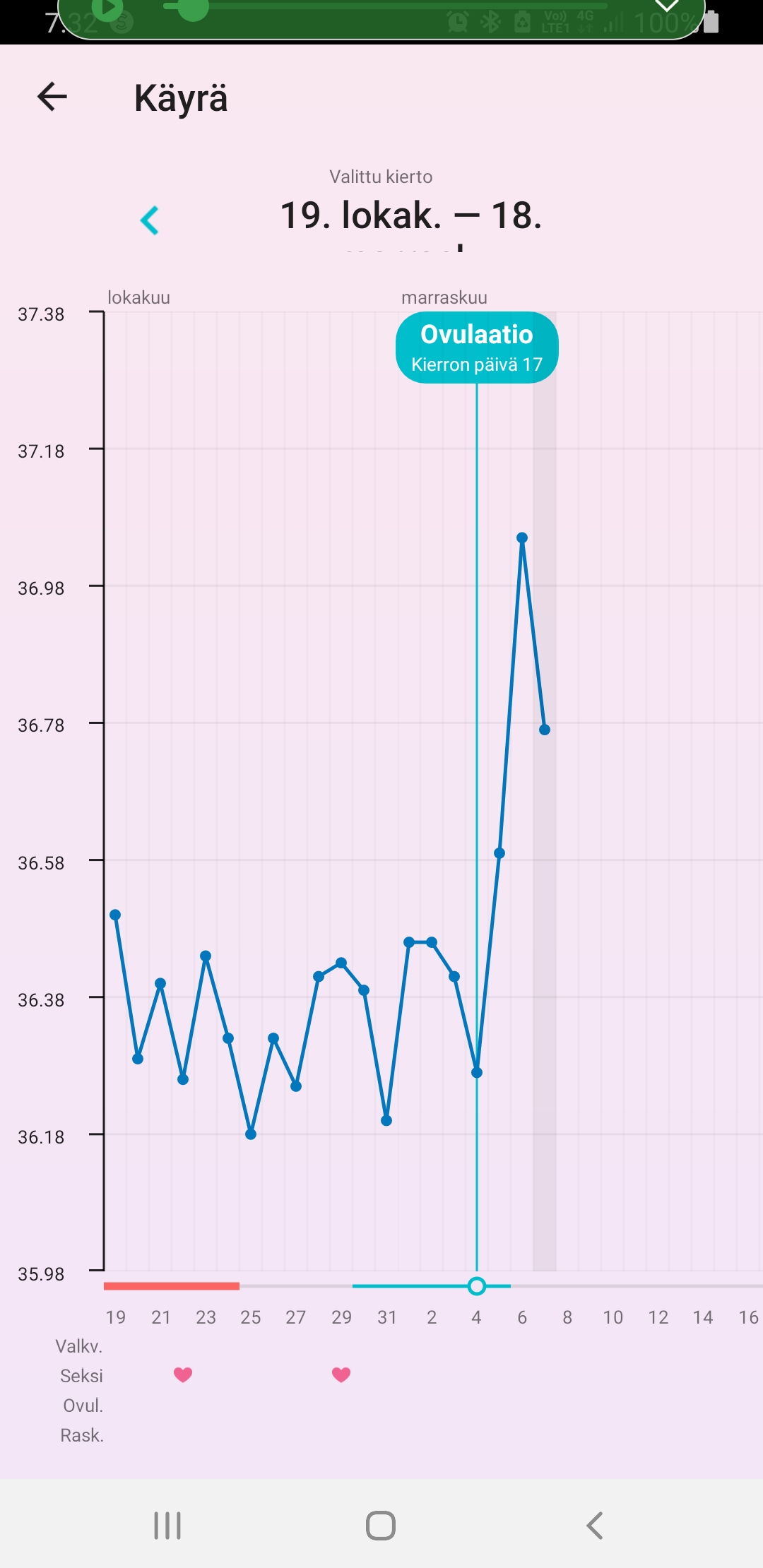Screen dimensions: 763x1568
Task: Tap the system back button
Action: [594, 1526]
